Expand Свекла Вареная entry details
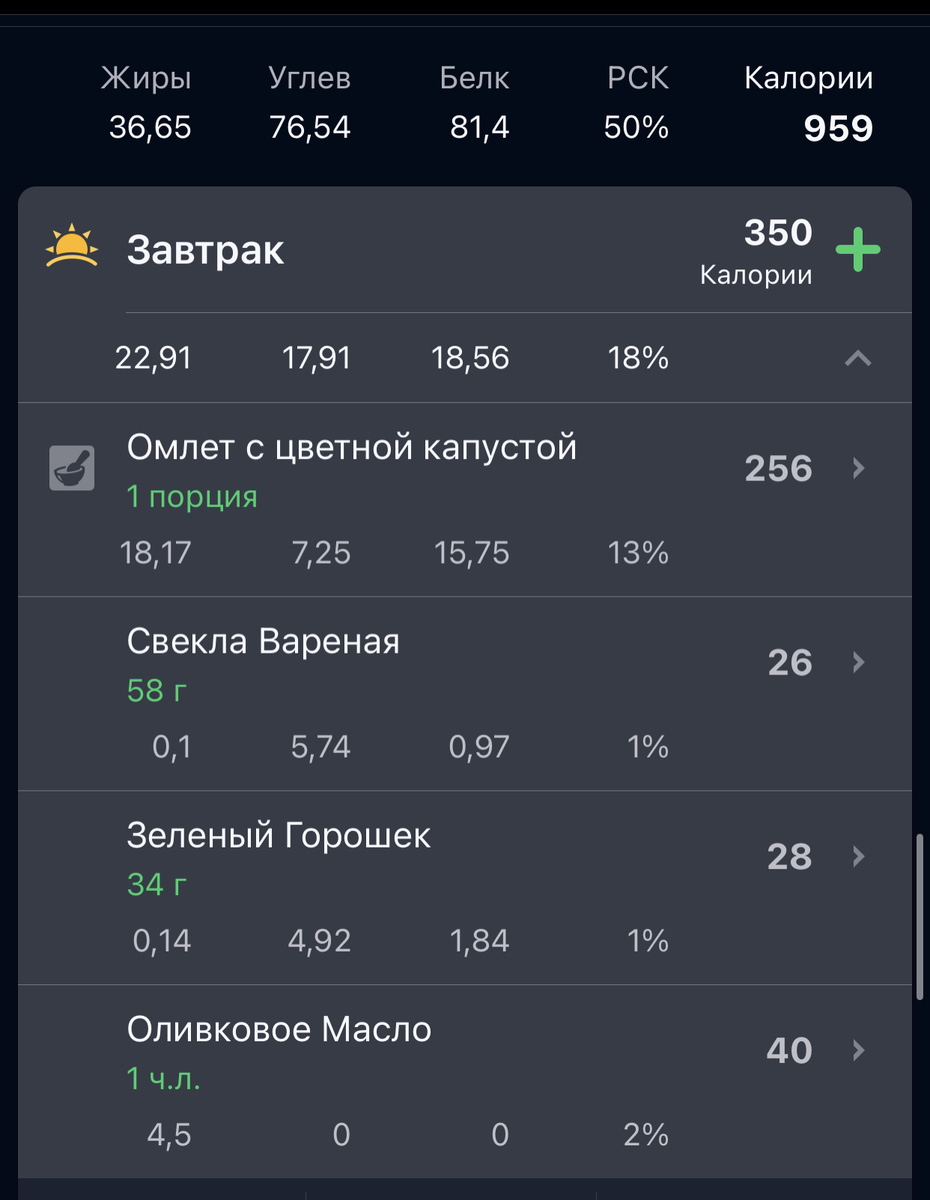 pos(858,662)
